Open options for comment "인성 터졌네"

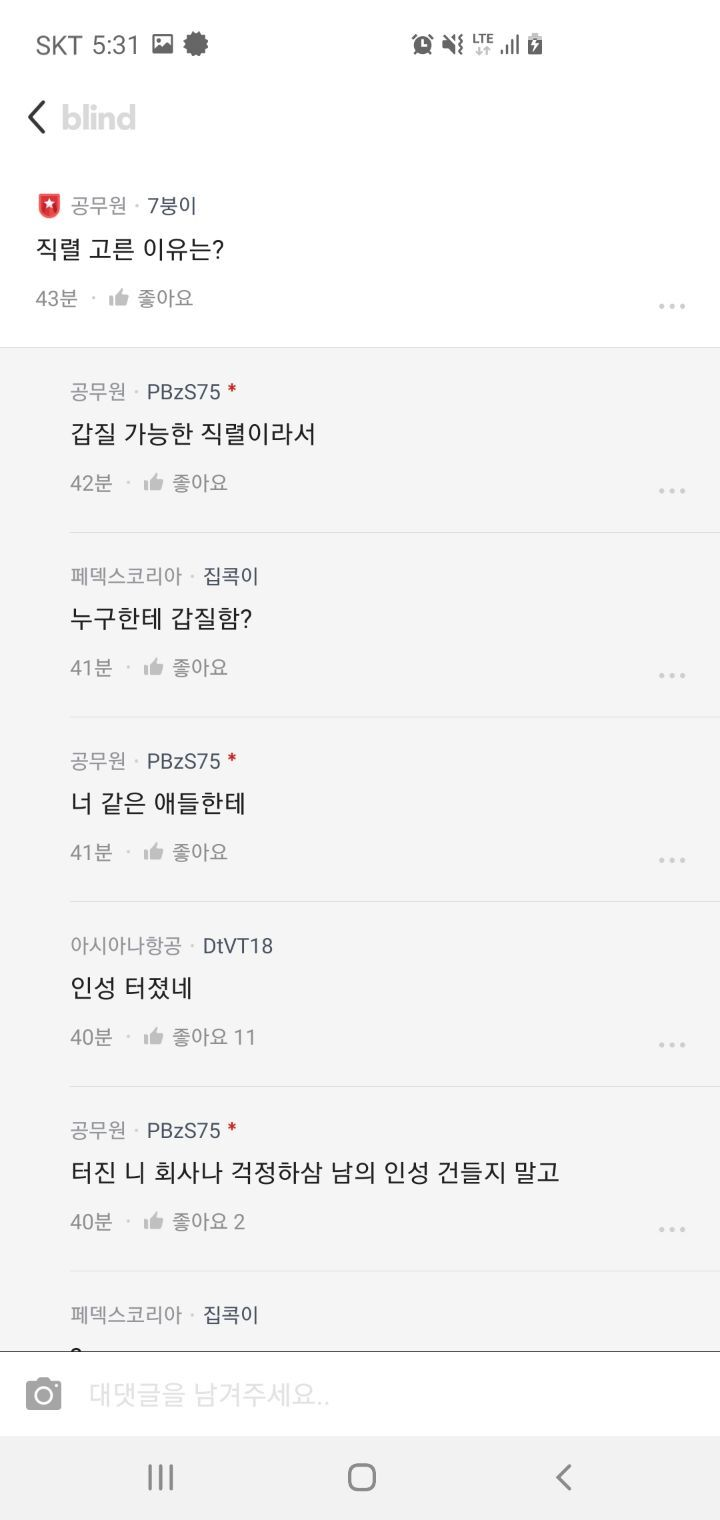(672, 1045)
